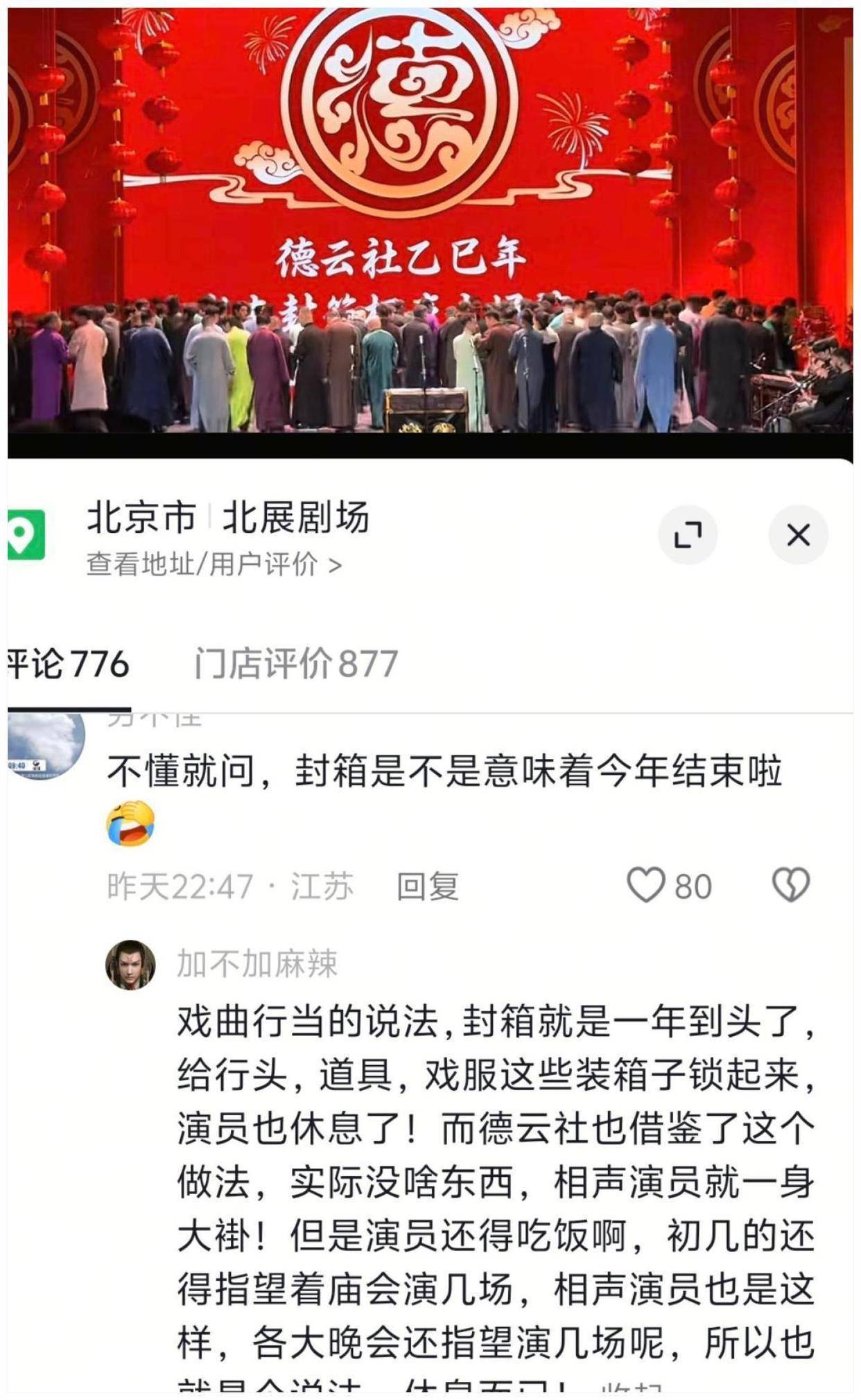Dislike the comment asking about 封箱
Screen dimensions: 861x1400
click(x=791, y=886)
